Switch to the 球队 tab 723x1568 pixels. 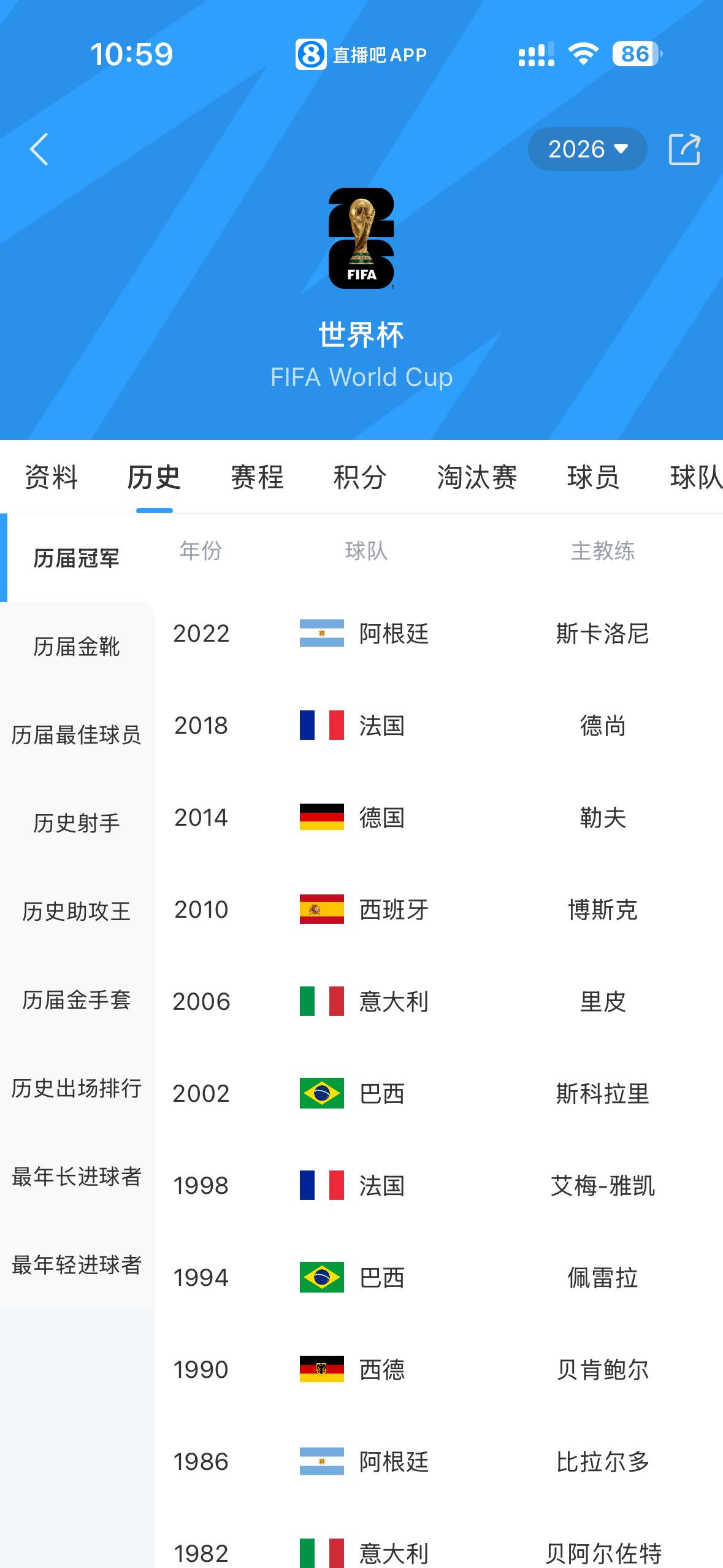point(696,477)
